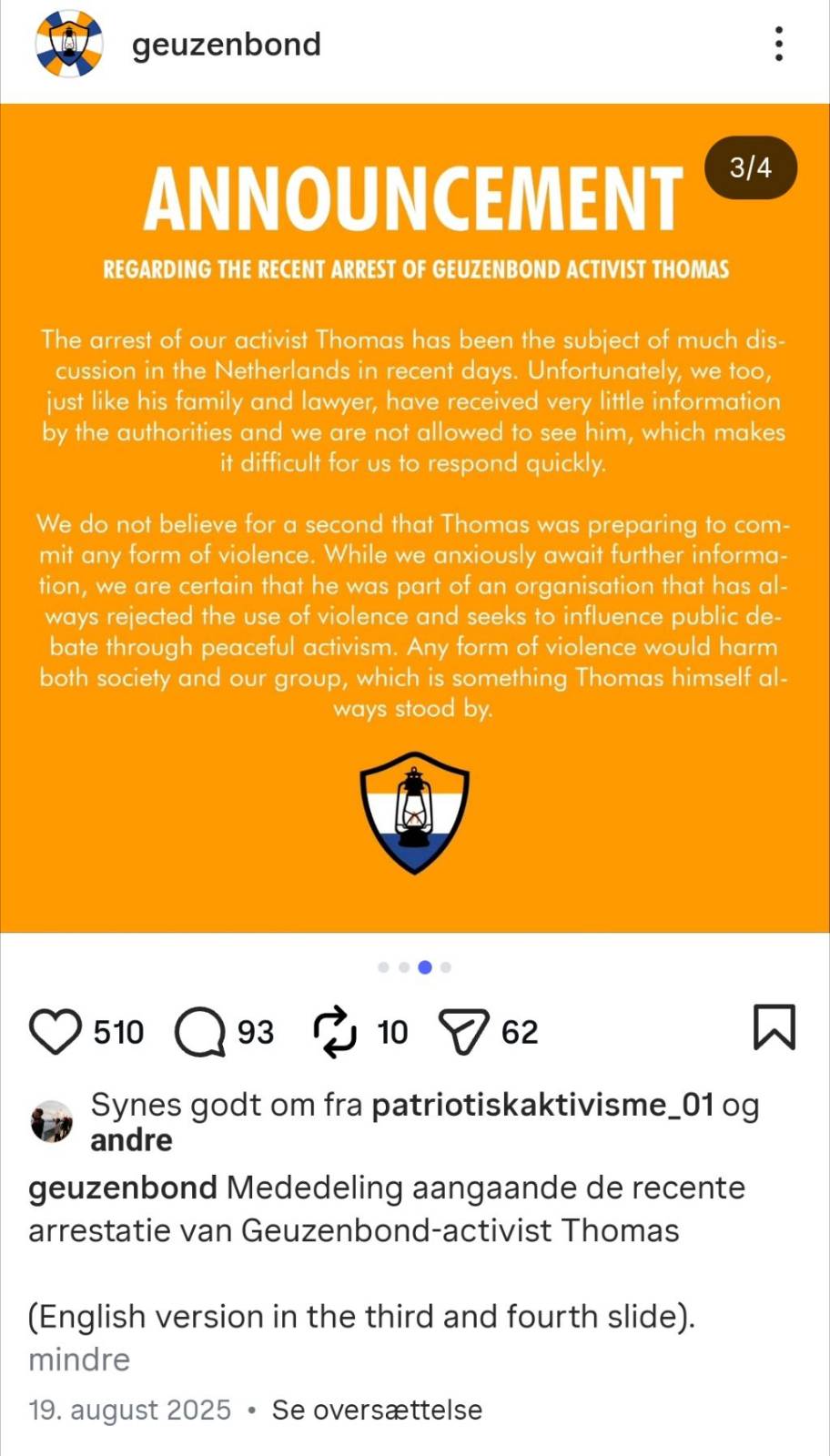Image resolution: width=830 pixels, height=1456 pixels.
Task: Open the geuzenbond username in the header
Action: tap(226, 44)
